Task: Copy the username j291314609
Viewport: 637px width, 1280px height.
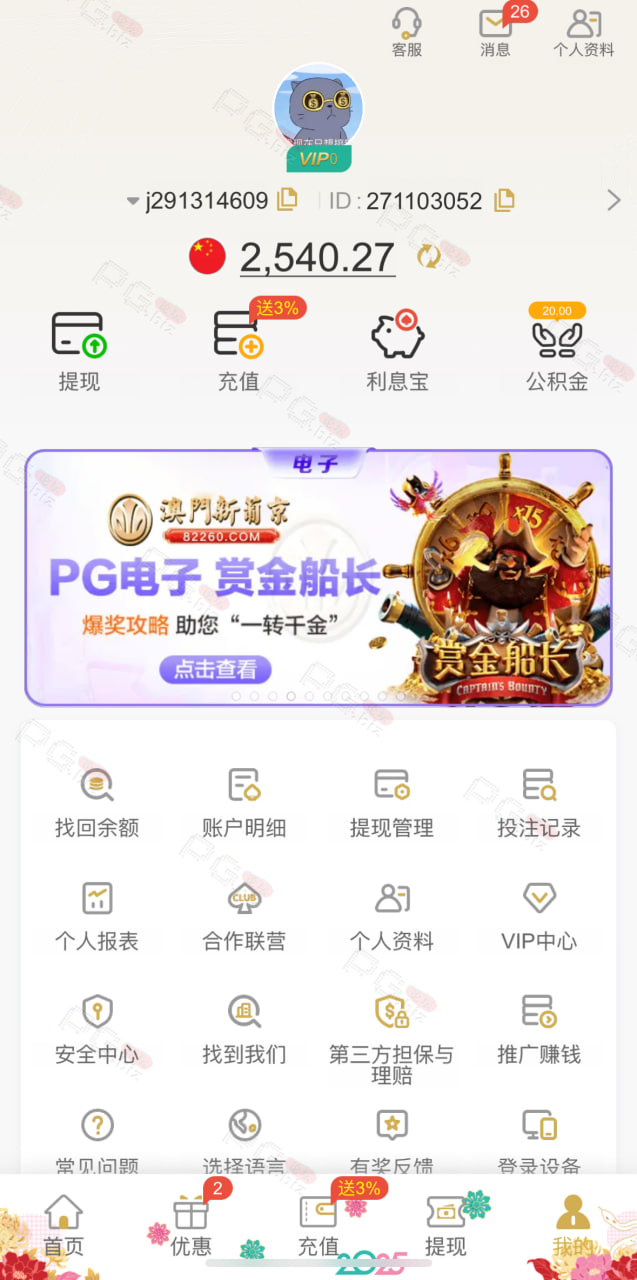Action: click(287, 200)
